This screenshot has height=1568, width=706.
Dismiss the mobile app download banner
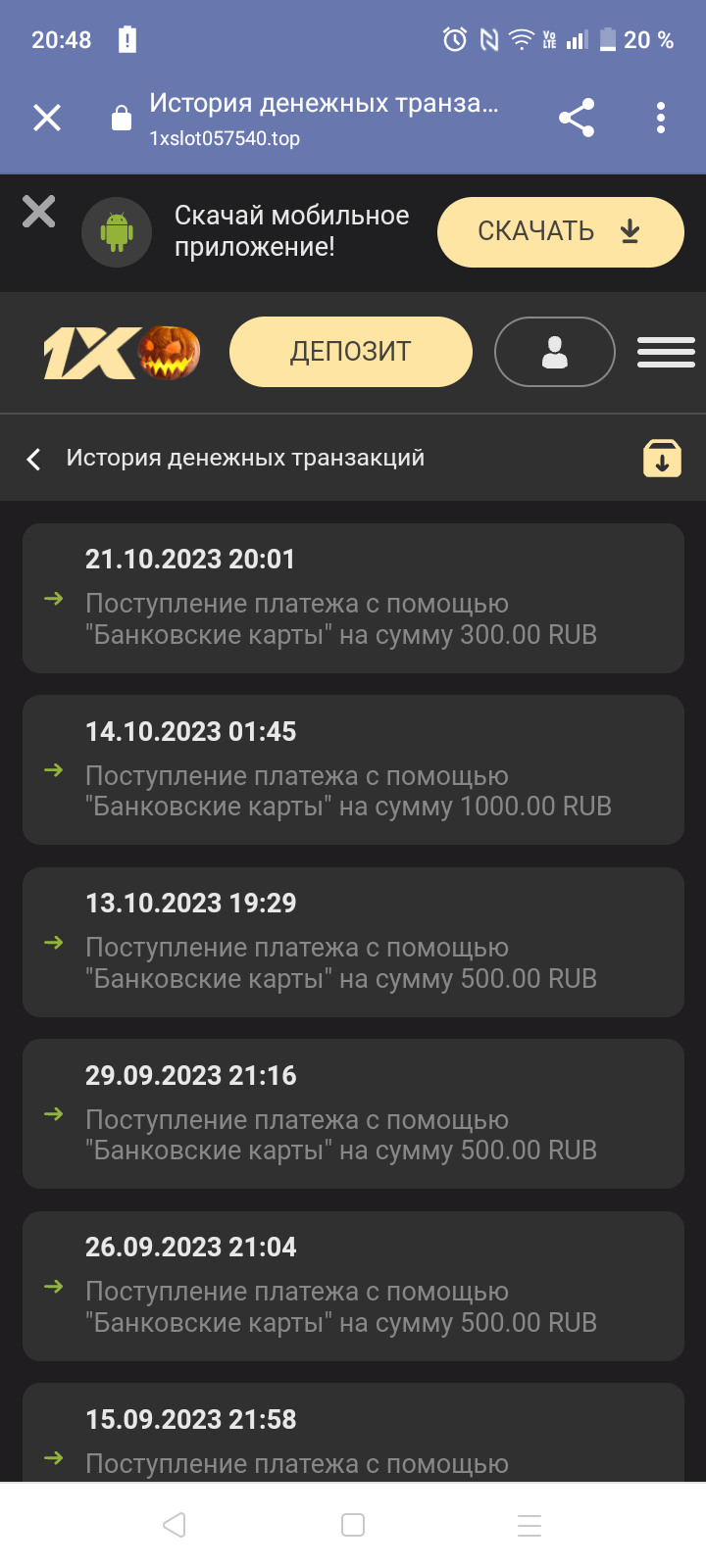pyautogui.click(x=39, y=212)
